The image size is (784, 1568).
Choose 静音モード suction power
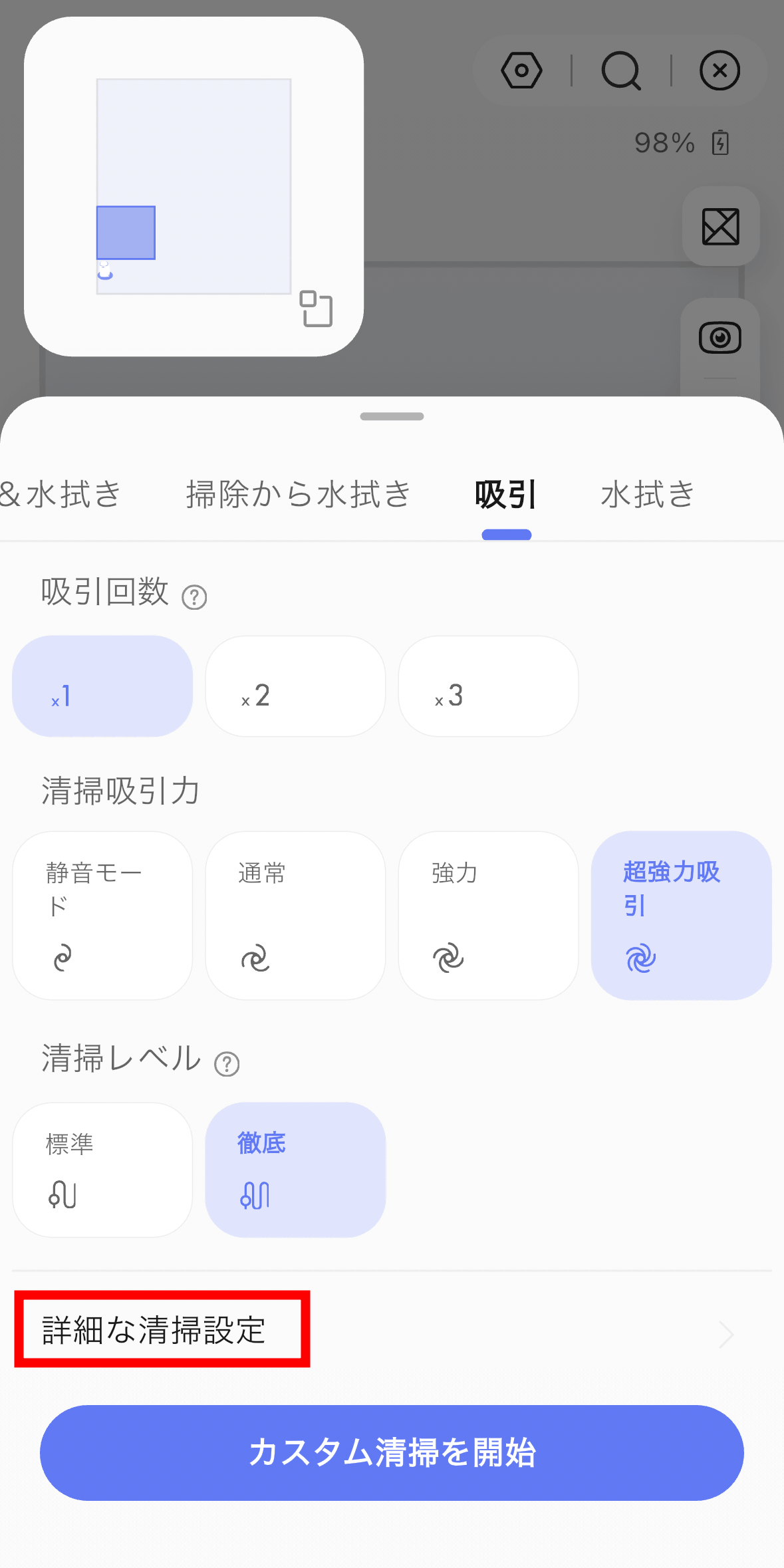102,915
